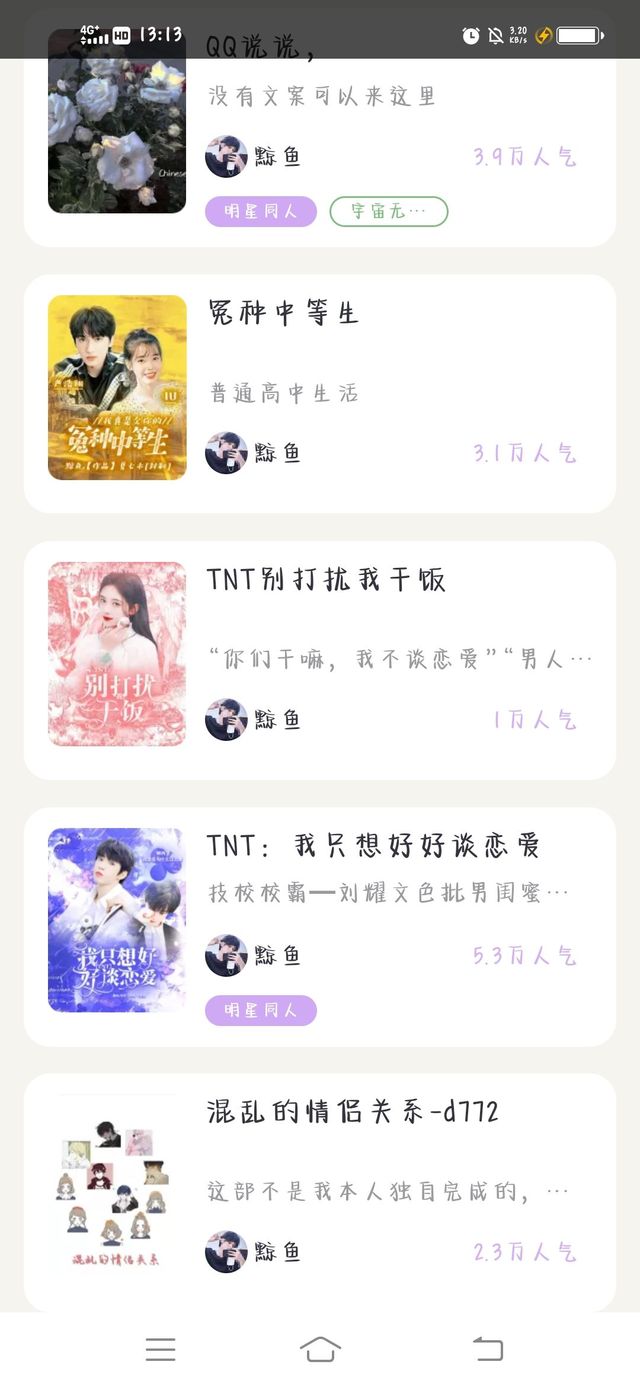Open the QQ说说 story card

click(320, 128)
